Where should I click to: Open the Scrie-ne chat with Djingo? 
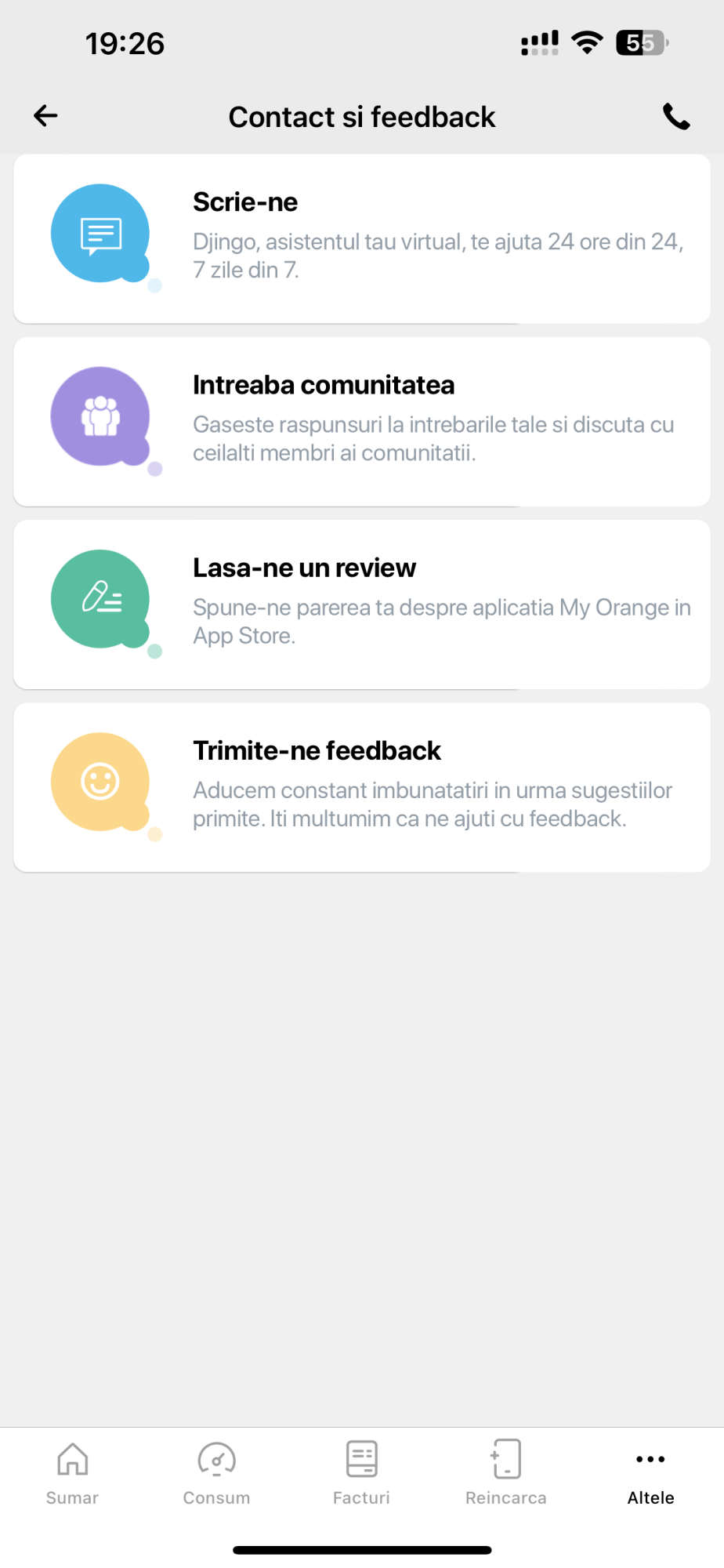(x=362, y=238)
